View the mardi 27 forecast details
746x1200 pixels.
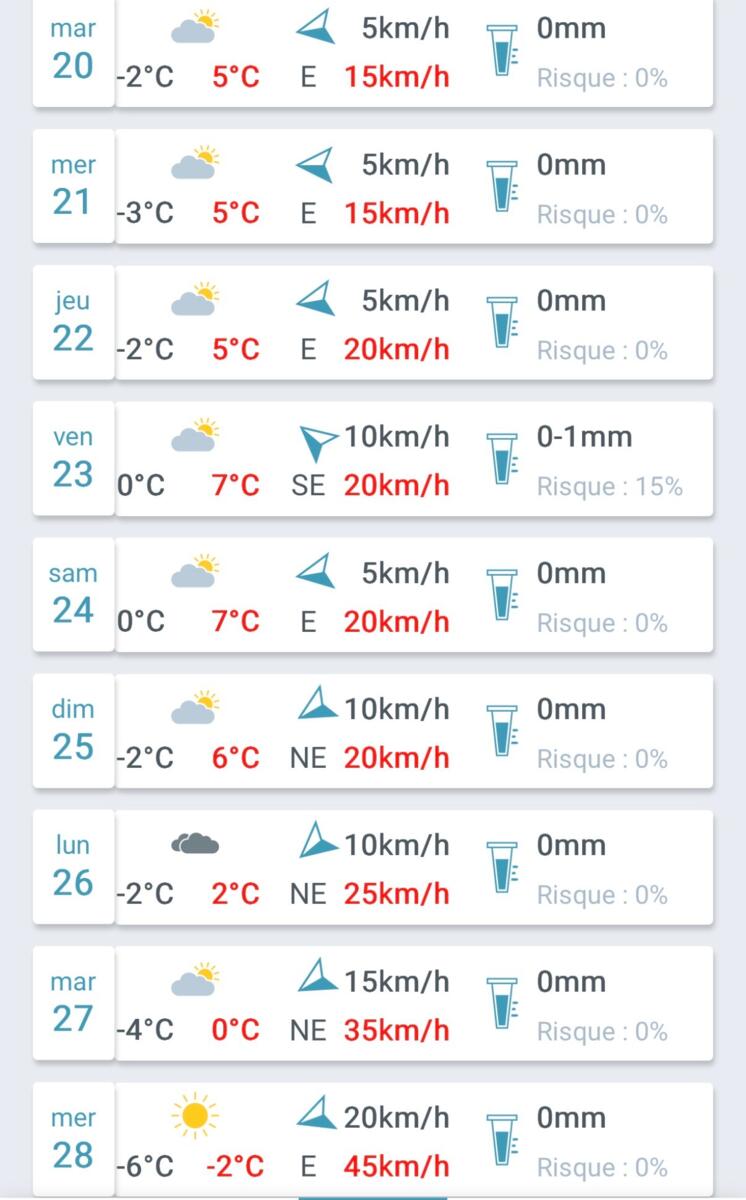(x=373, y=1004)
